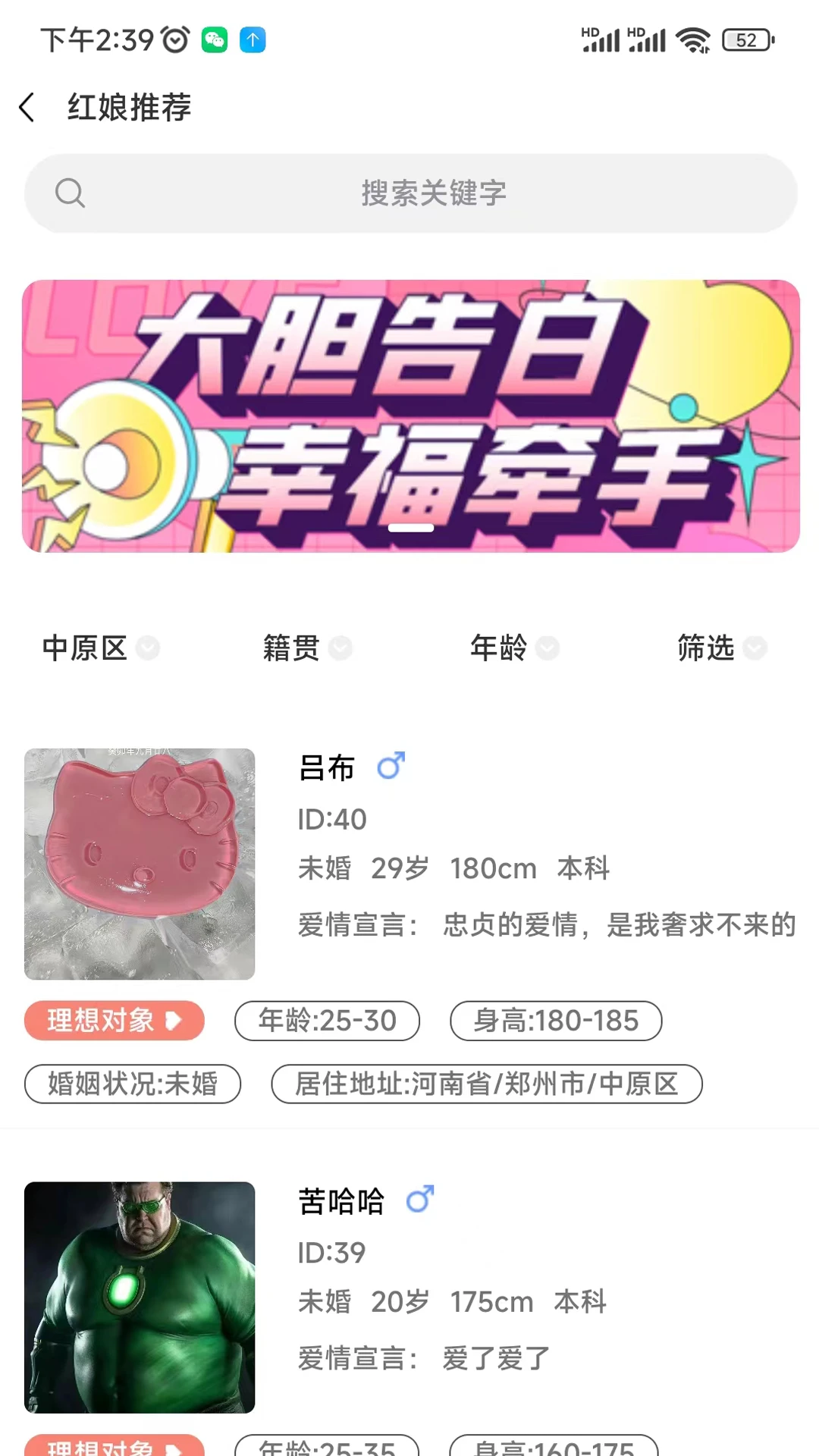The height and width of the screenshot is (1456, 819).
Task: Expand 吕布's 理想对象 ideal partner details
Action: 114,1021
